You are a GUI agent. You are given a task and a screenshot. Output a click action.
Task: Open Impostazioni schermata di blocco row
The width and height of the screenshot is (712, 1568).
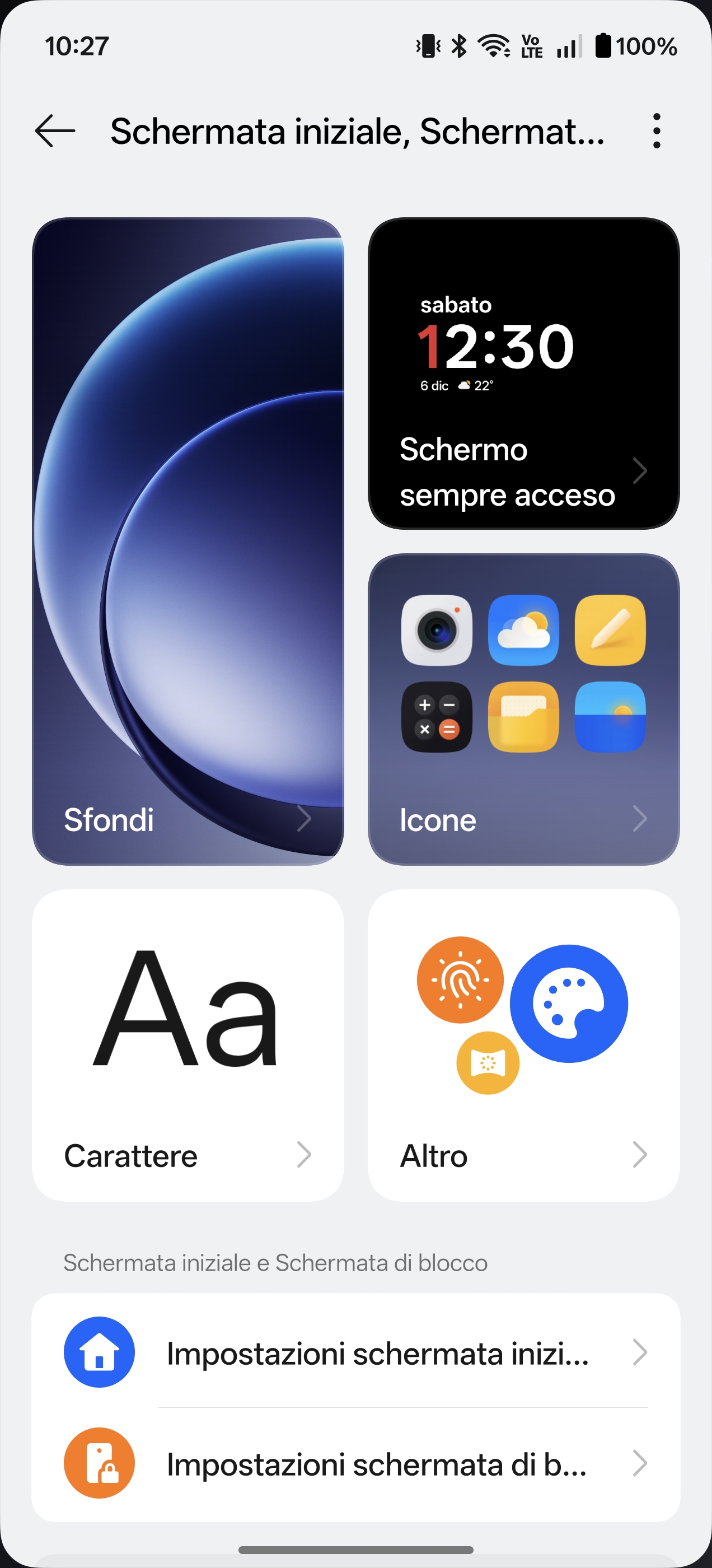(x=356, y=1463)
